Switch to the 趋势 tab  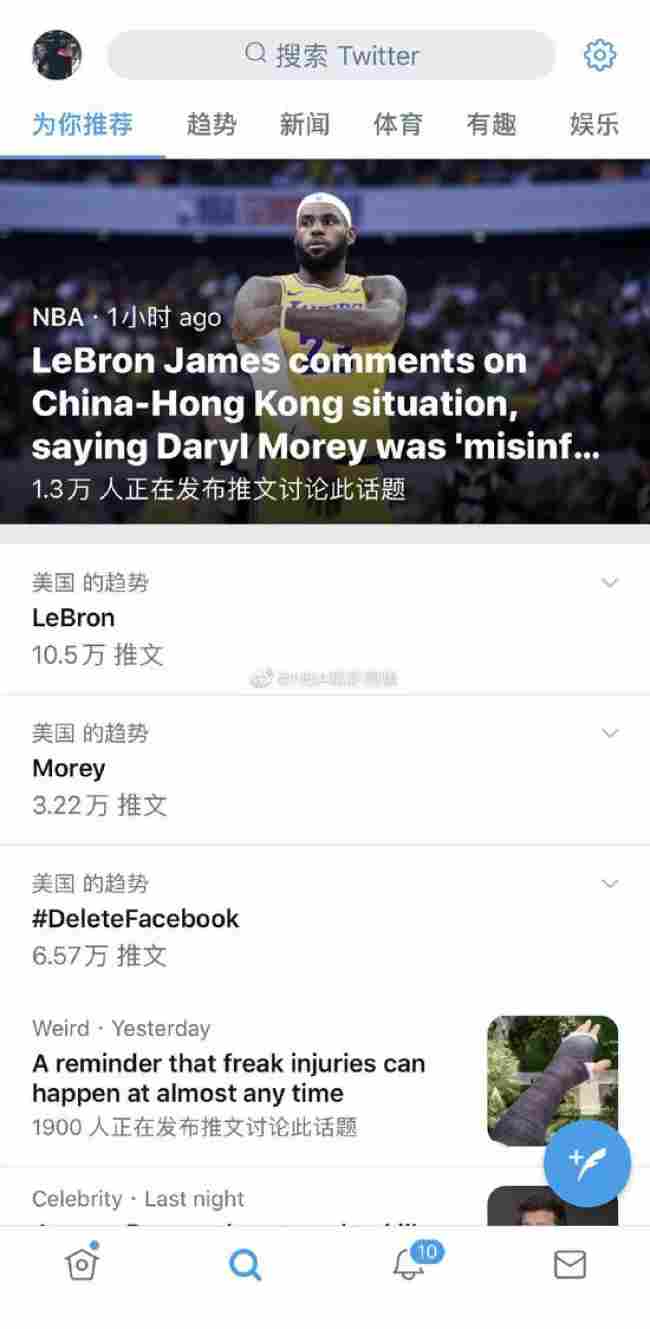pos(212,125)
